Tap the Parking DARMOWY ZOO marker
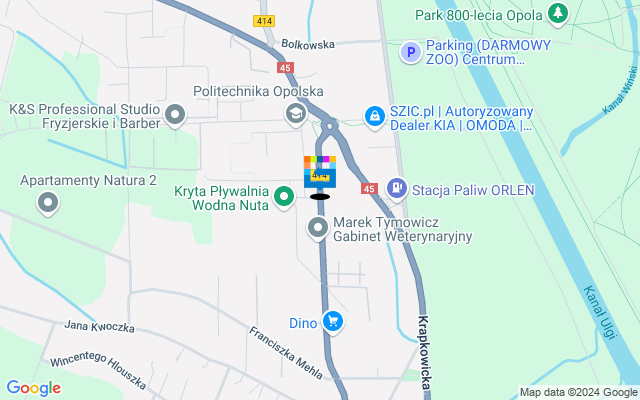The width and height of the screenshot is (640, 400). click(410, 52)
